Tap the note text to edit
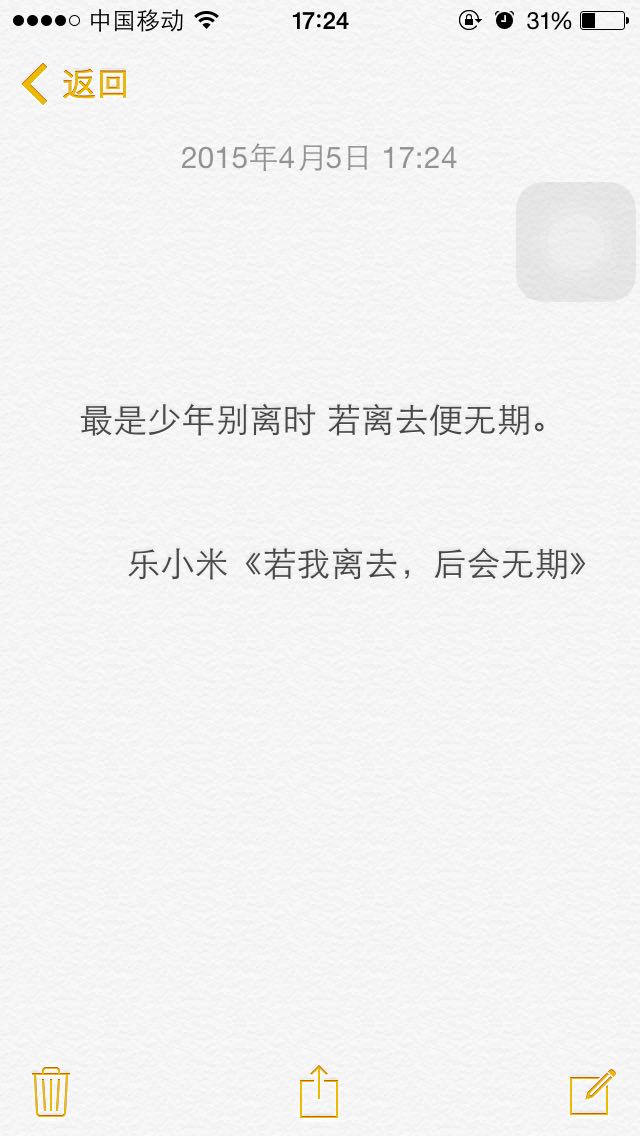Screen dimensions: 640x1136 (315, 422)
